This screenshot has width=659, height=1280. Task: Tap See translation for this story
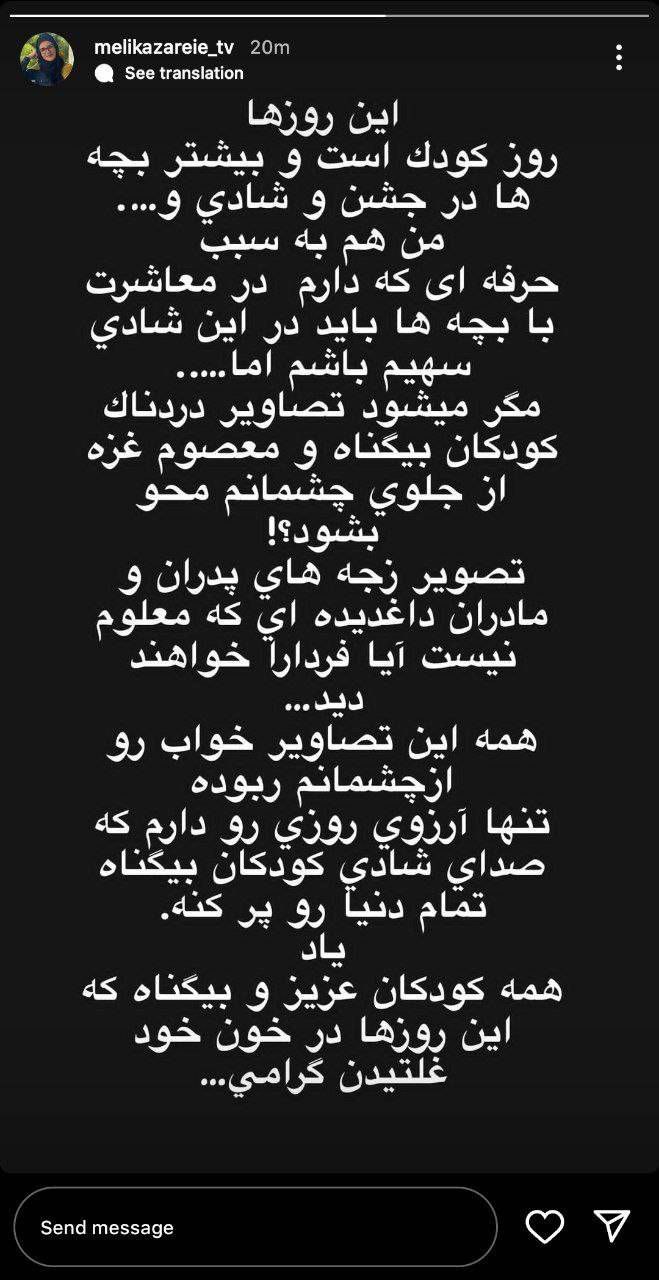click(x=183, y=73)
